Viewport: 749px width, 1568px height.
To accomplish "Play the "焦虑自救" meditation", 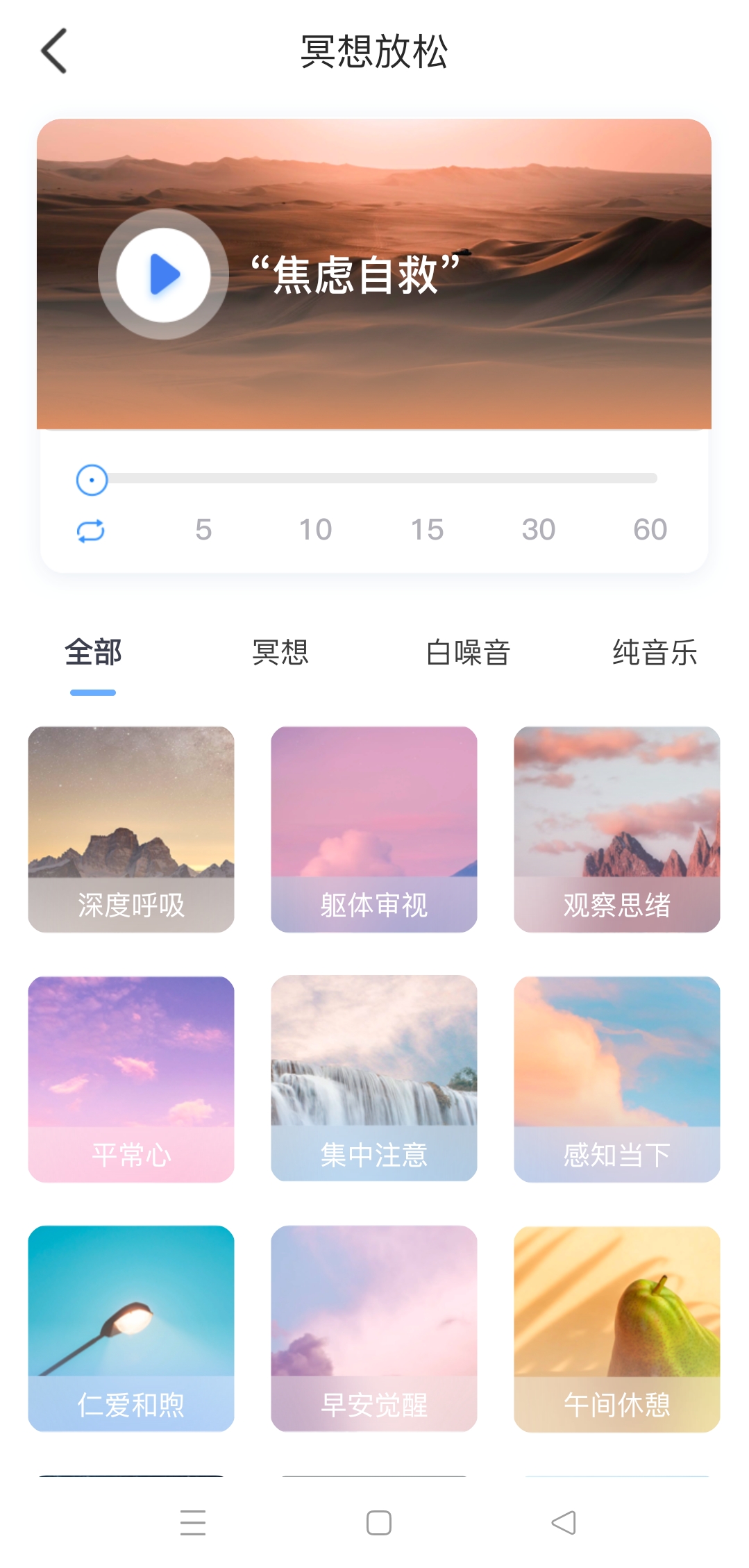I will 164,274.
